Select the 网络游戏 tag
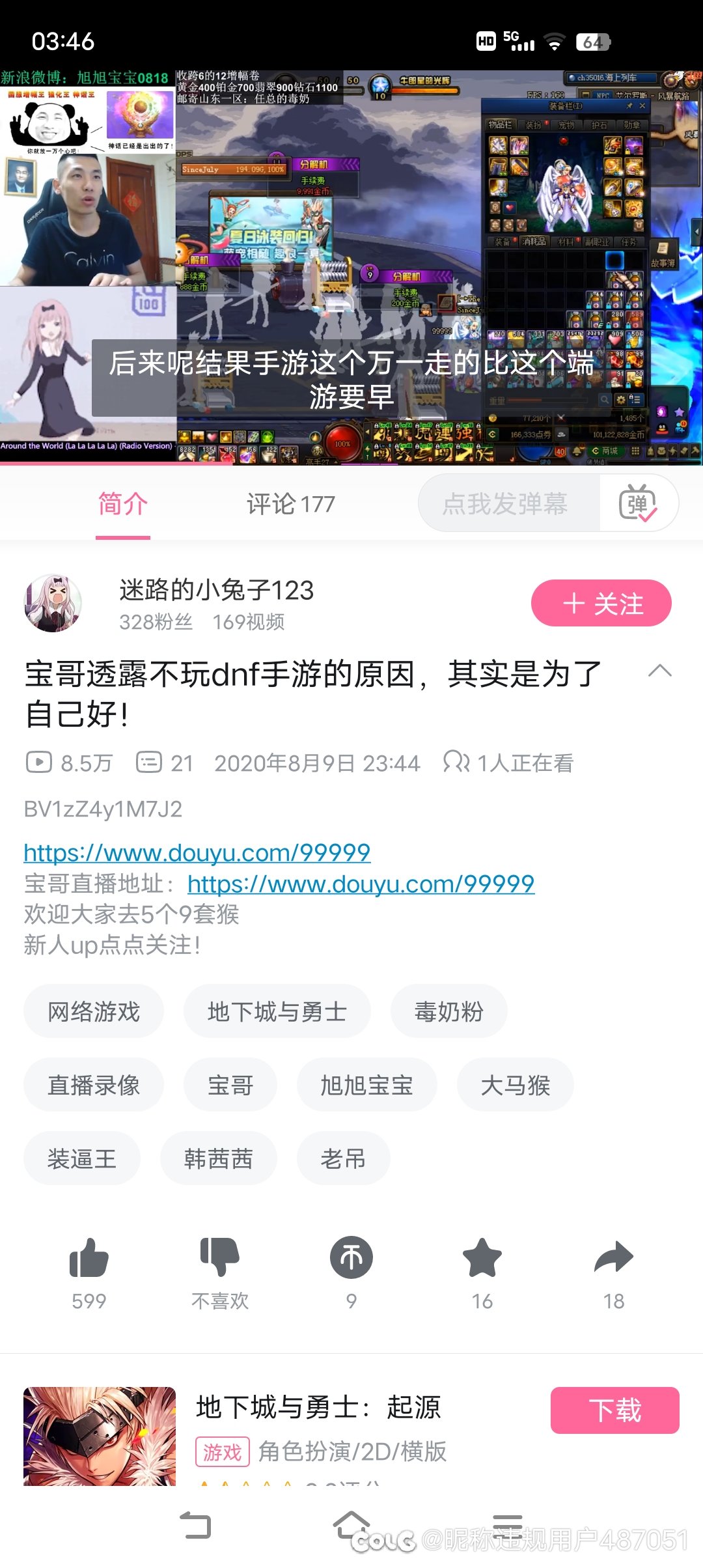Image resolution: width=703 pixels, height=1568 pixels. (94, 1011)
